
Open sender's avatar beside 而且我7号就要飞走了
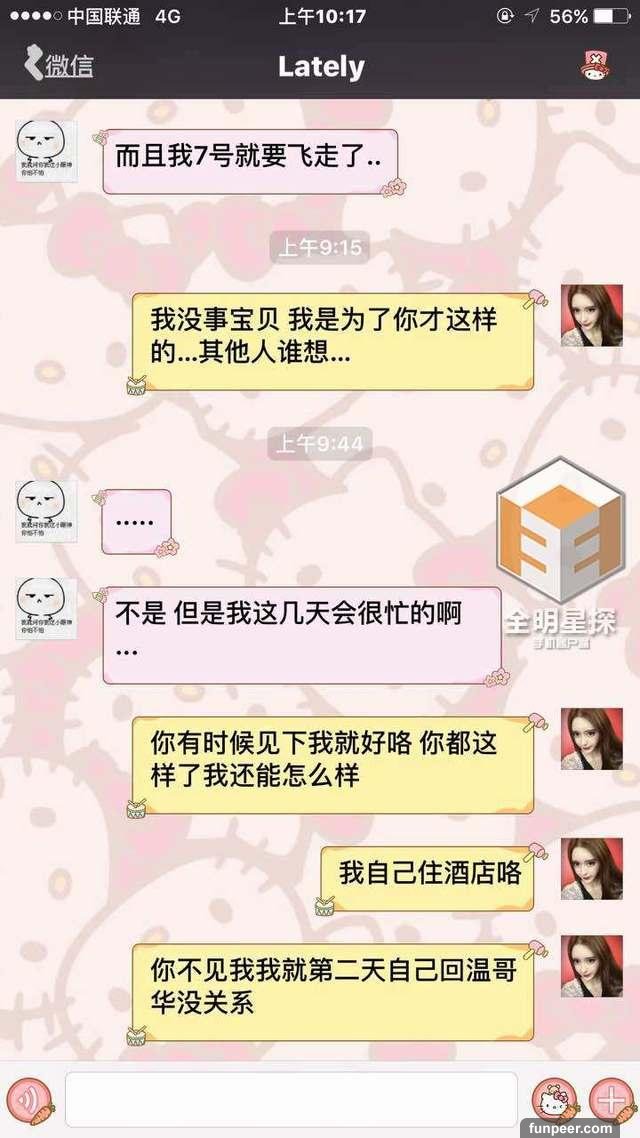coord(45,149)
